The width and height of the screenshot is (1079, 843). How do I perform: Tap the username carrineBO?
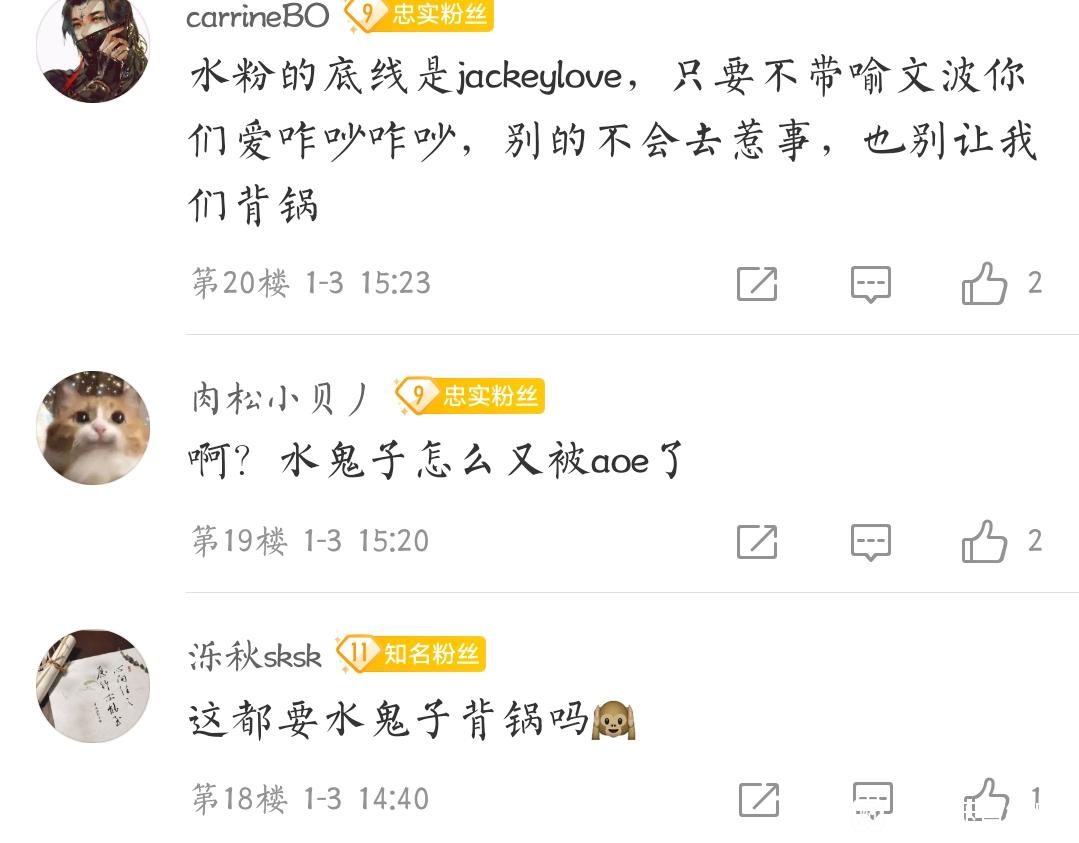(x=257, y=17)
